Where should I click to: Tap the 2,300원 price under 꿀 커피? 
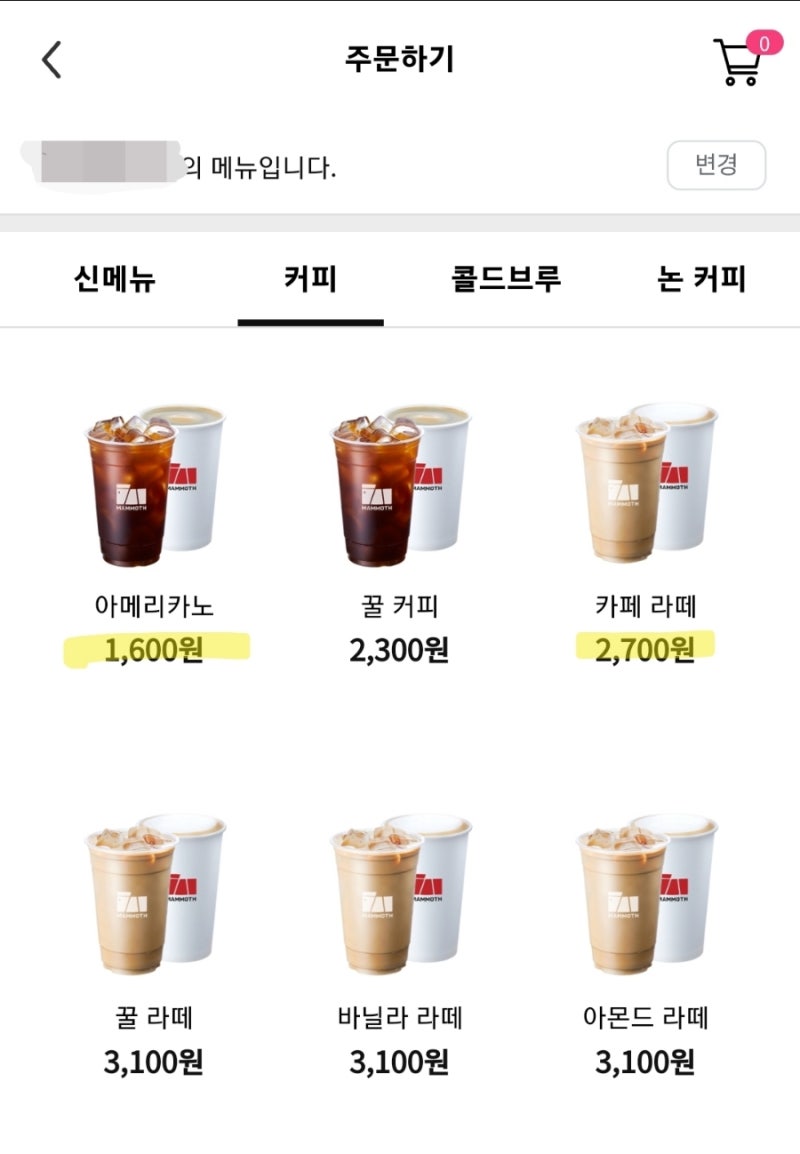(x=398, y=651)
